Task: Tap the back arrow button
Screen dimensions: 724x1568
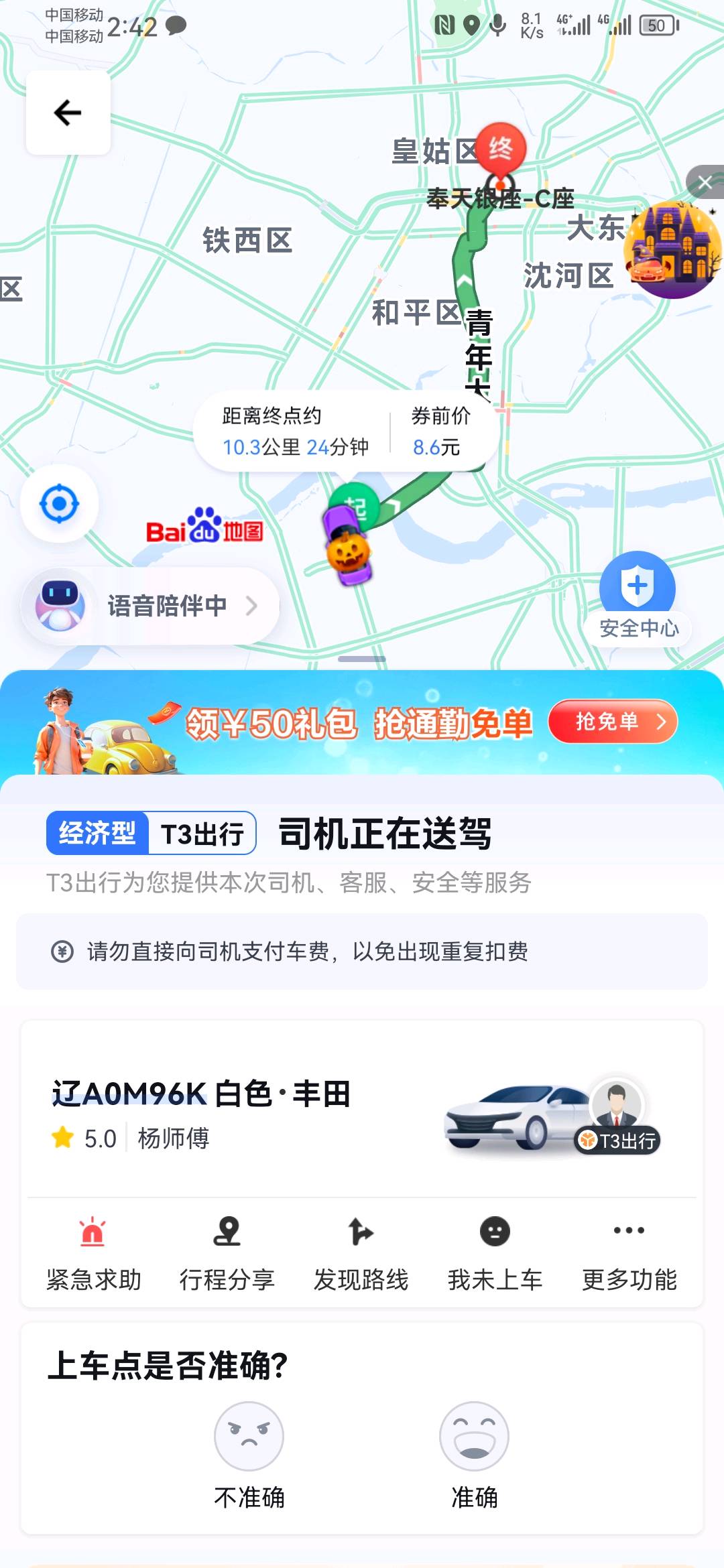Action: click(x=68, y=113)
